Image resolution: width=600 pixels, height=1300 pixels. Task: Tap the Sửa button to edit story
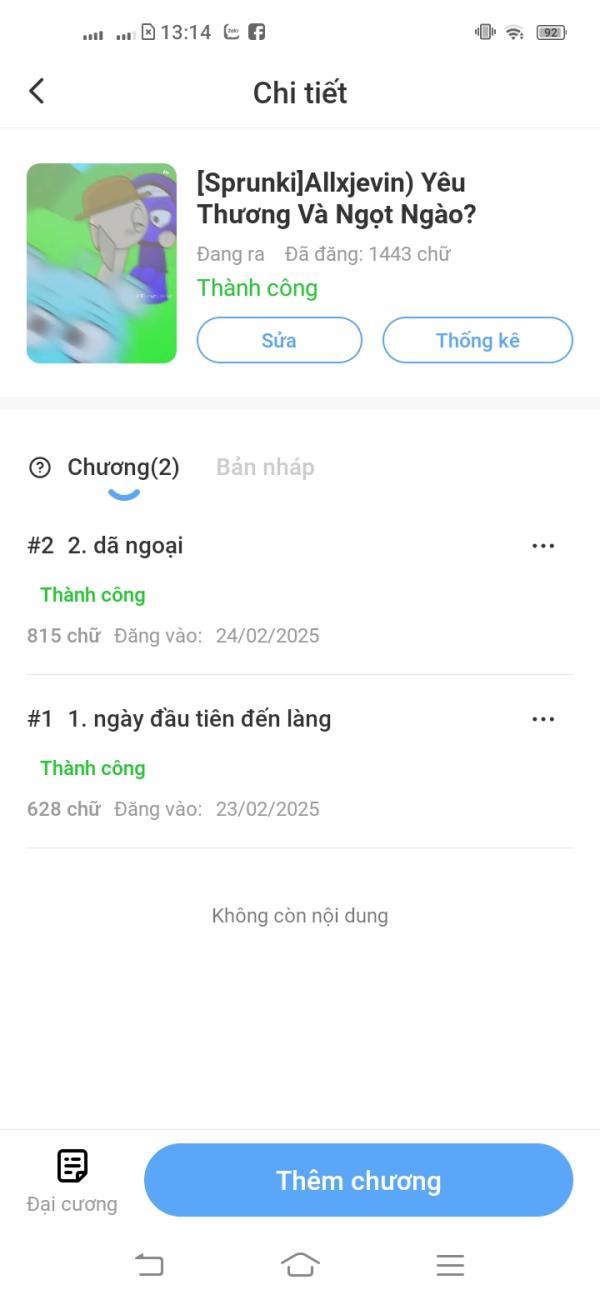[x=279, y=340]
